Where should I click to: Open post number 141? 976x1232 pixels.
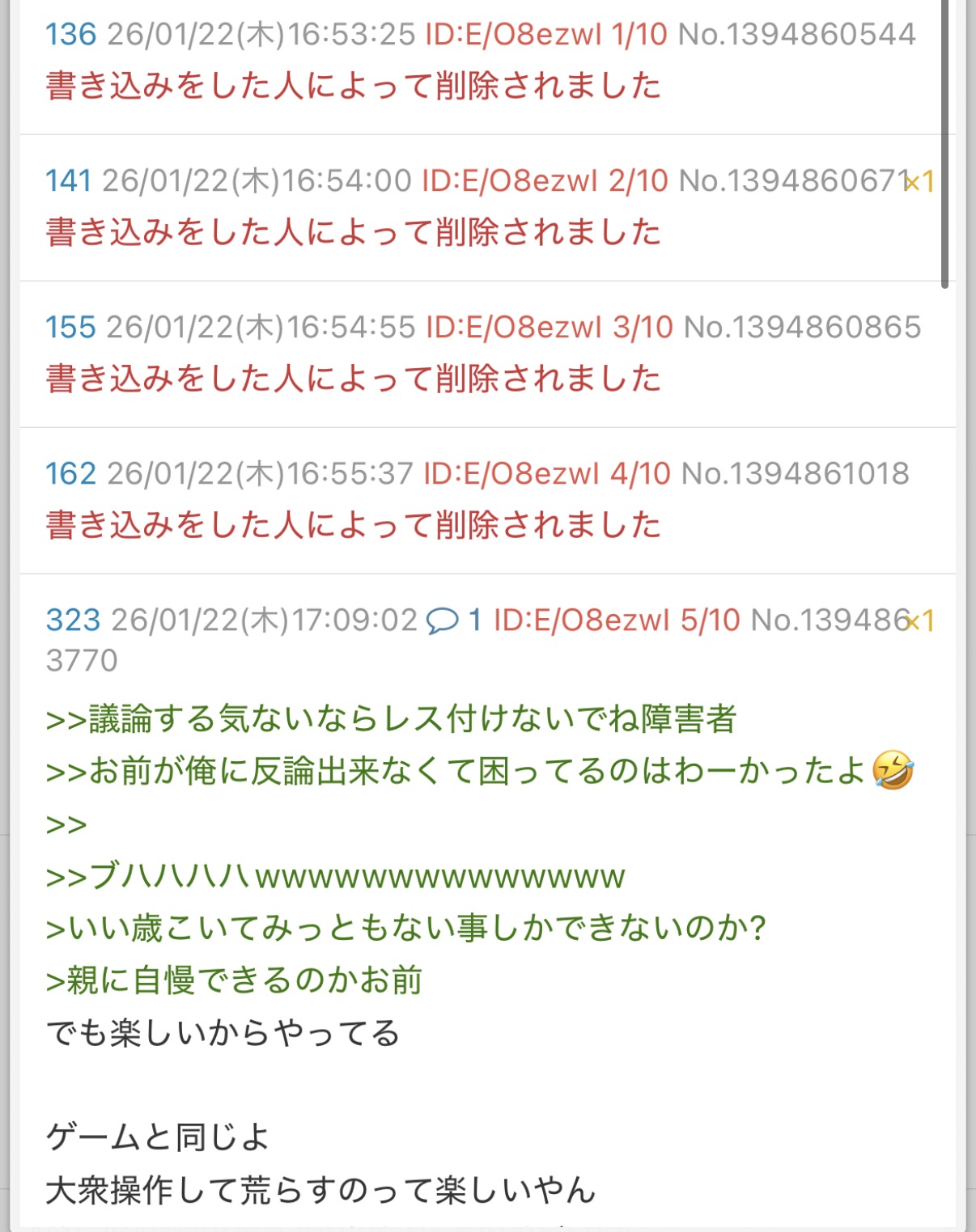pyautogui.click(x=68, y=180)
